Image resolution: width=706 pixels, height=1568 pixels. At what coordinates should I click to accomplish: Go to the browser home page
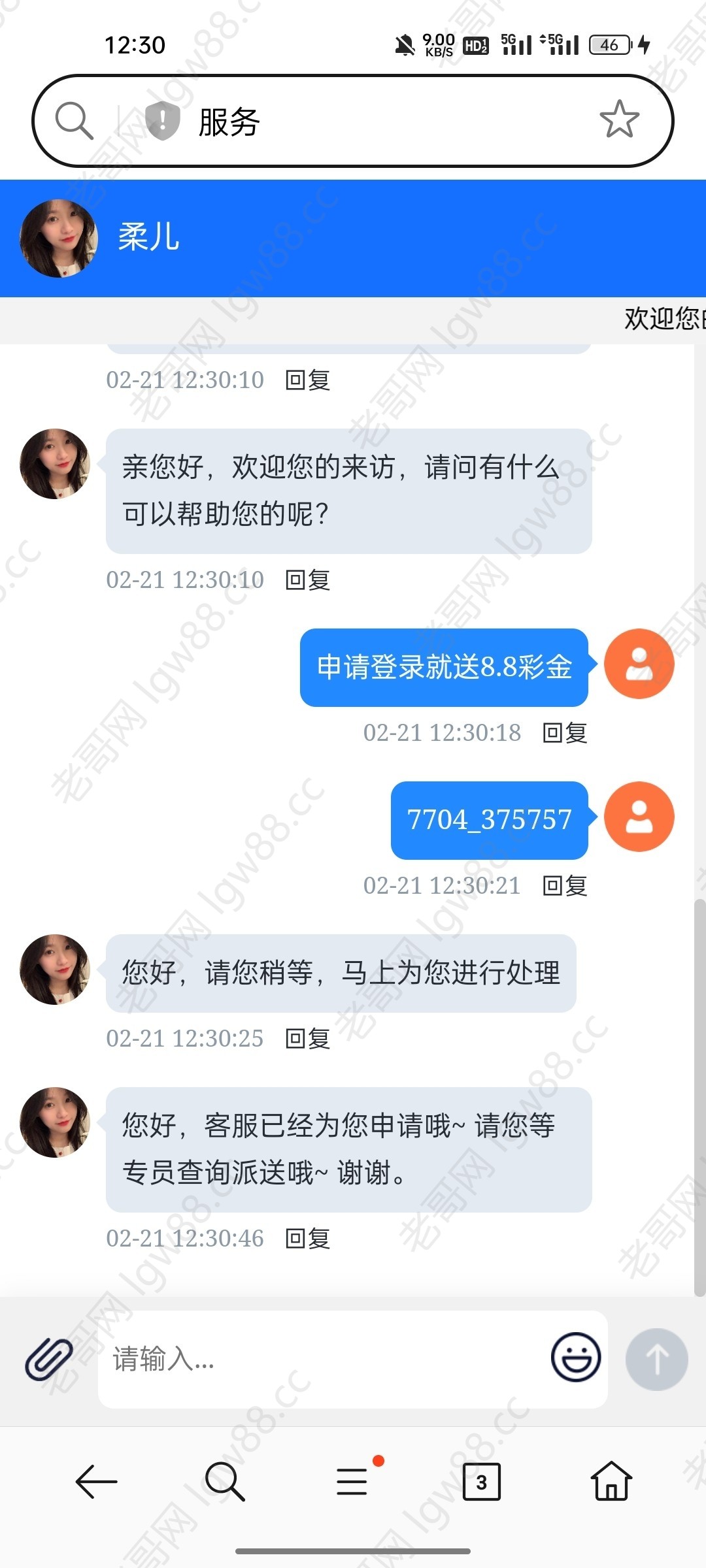click(611, 1482)
